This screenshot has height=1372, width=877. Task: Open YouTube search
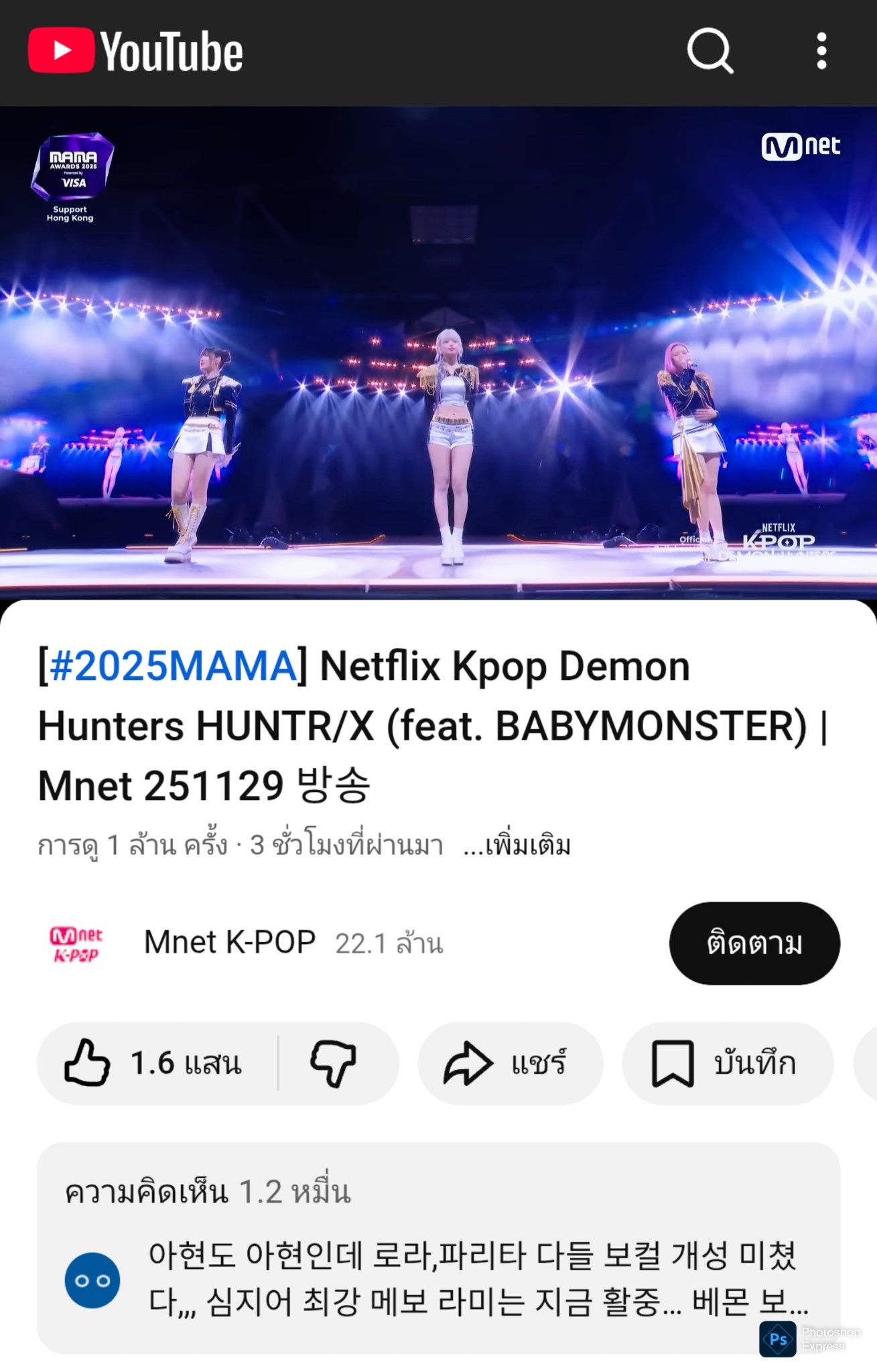pyautogui.click(x=710, y=51)
